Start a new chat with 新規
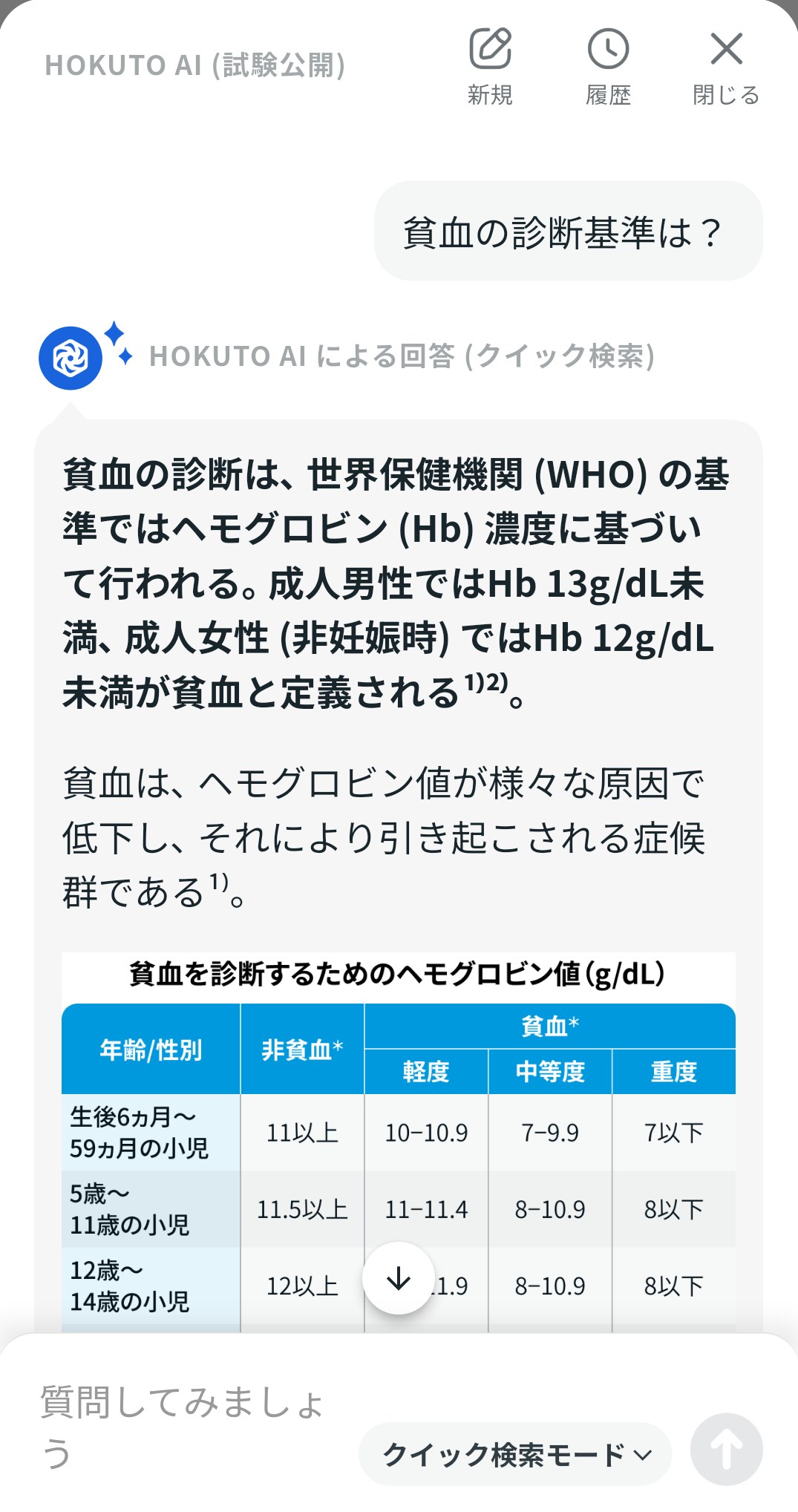 (x=490, y=67)
